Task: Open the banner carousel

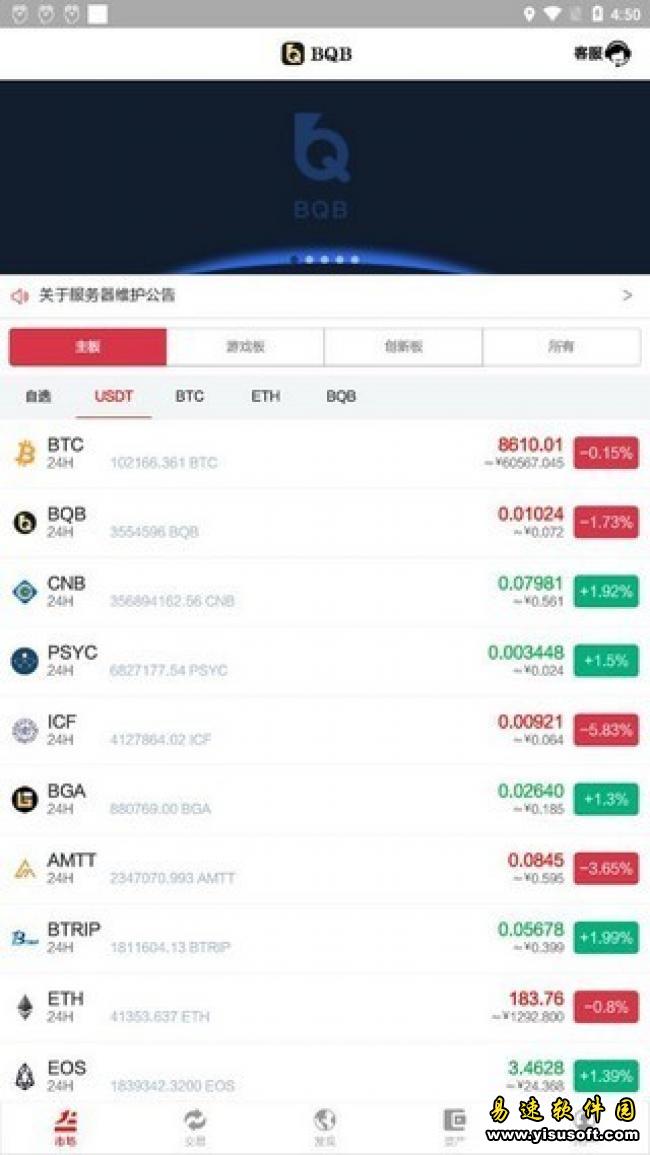Action: point(324,175)
